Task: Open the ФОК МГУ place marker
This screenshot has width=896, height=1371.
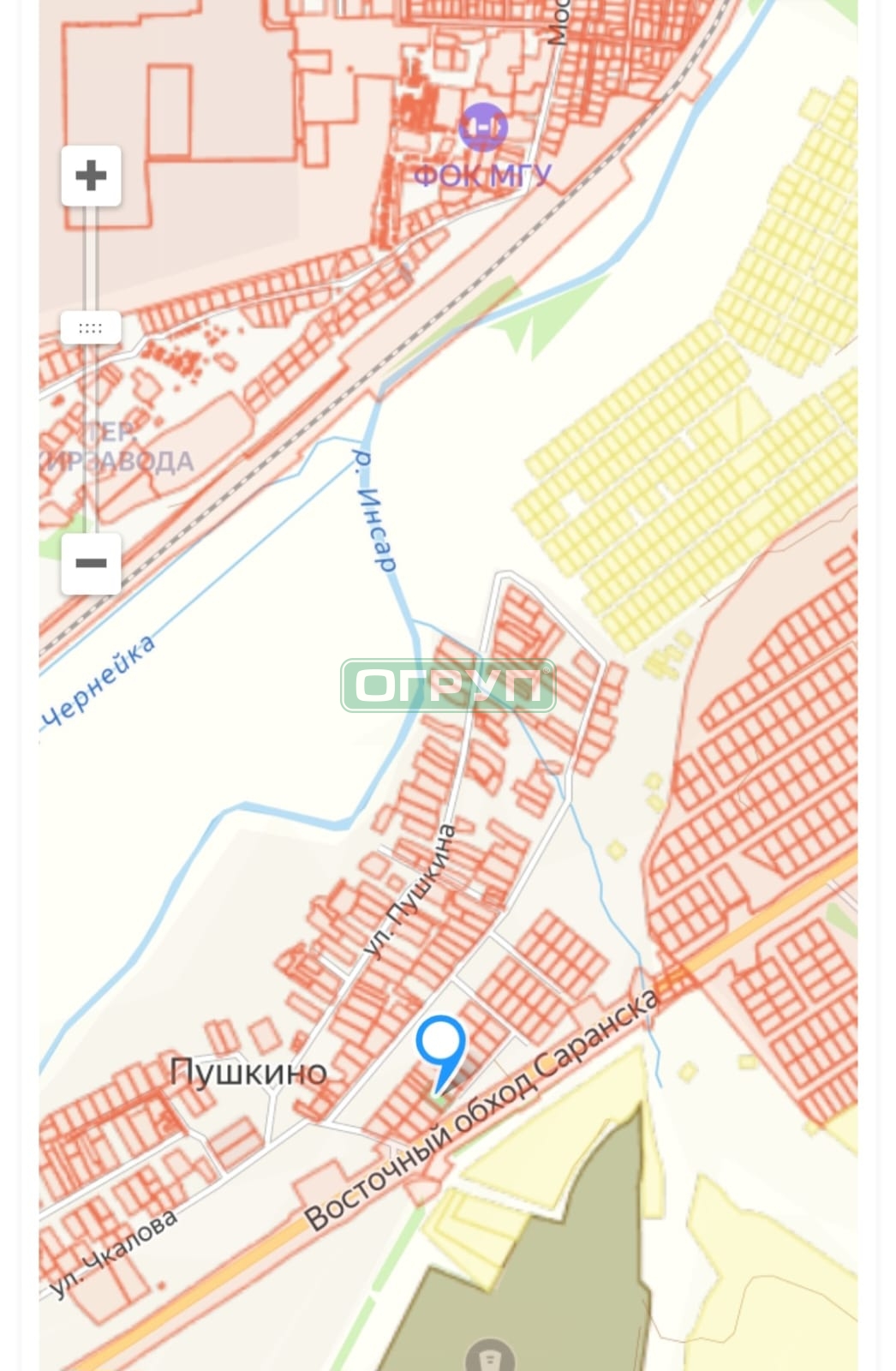Action: coord(483,128)
